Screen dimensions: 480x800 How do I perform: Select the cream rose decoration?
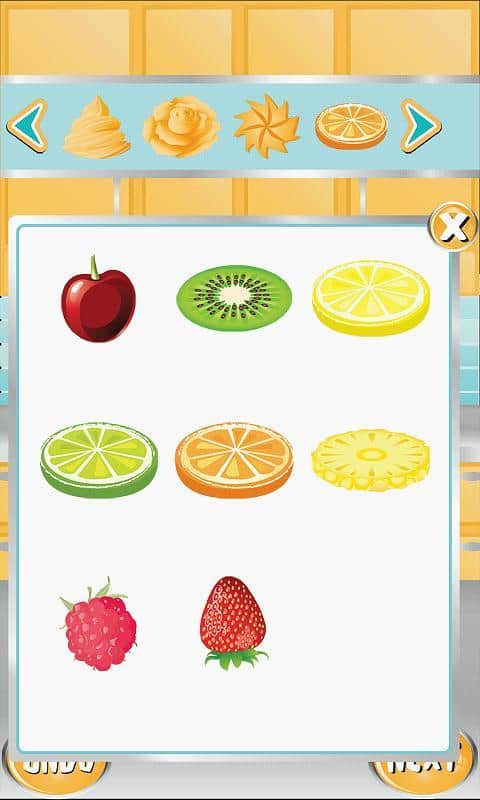[181, 127]
